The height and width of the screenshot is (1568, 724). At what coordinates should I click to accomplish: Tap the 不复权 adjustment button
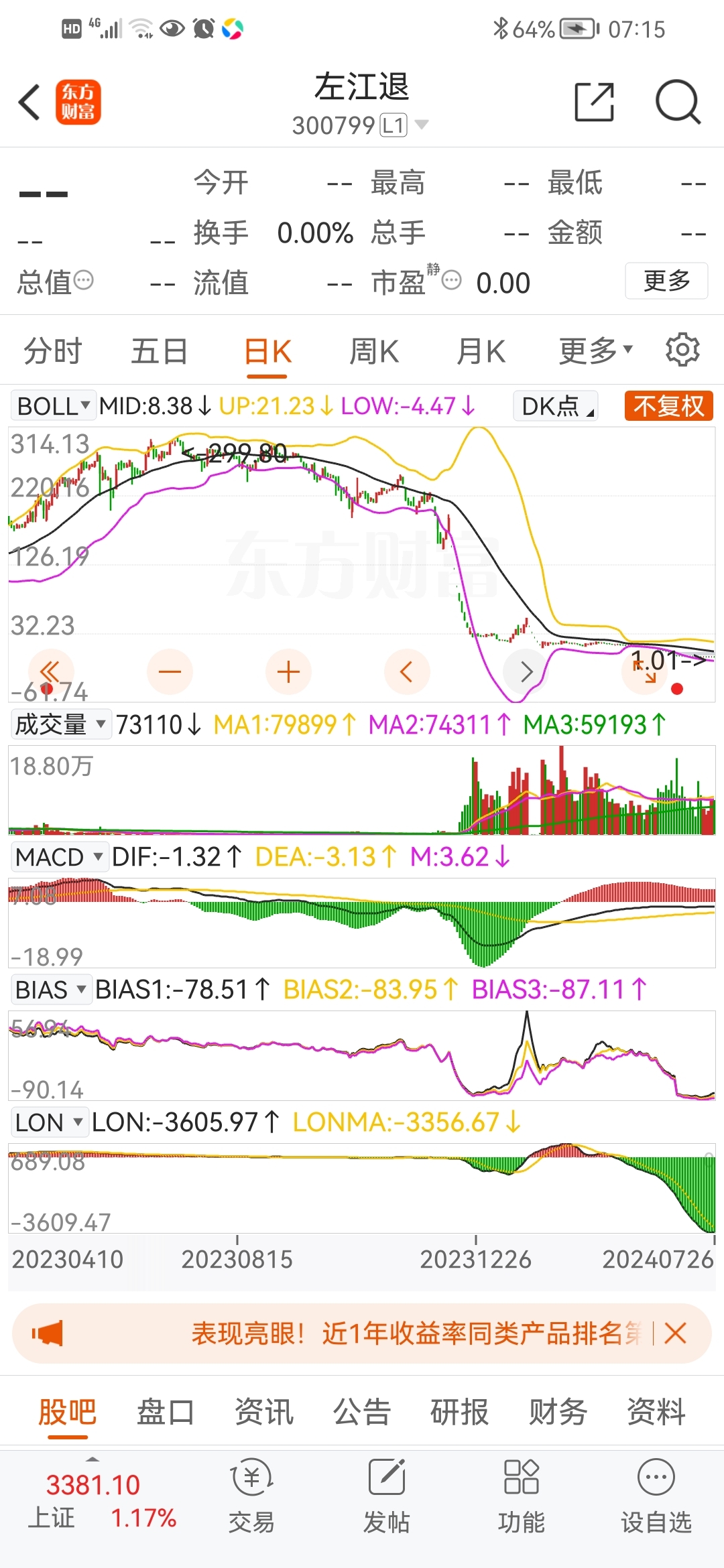pyautogui.click(x=668, y=405)
